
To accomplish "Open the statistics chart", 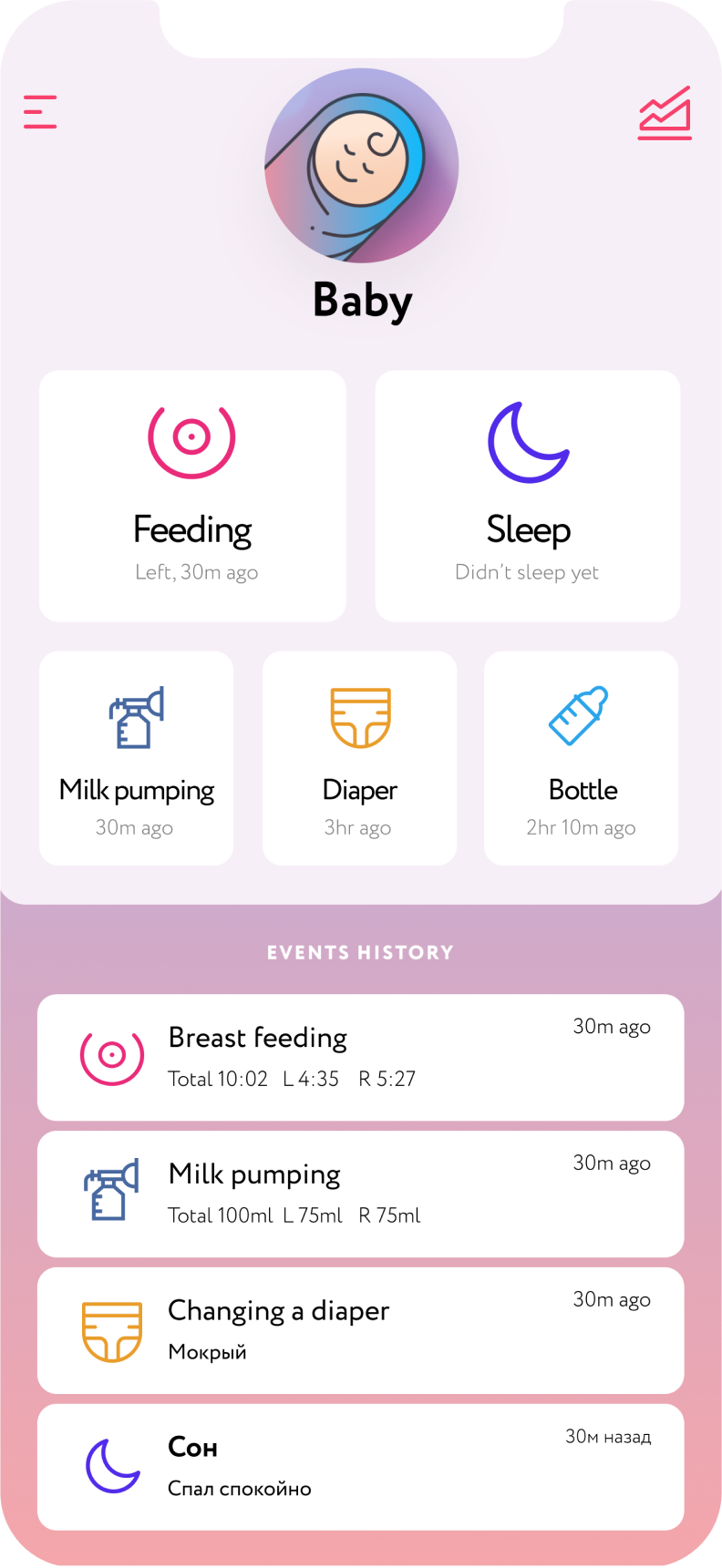I will tap(665, 114).
